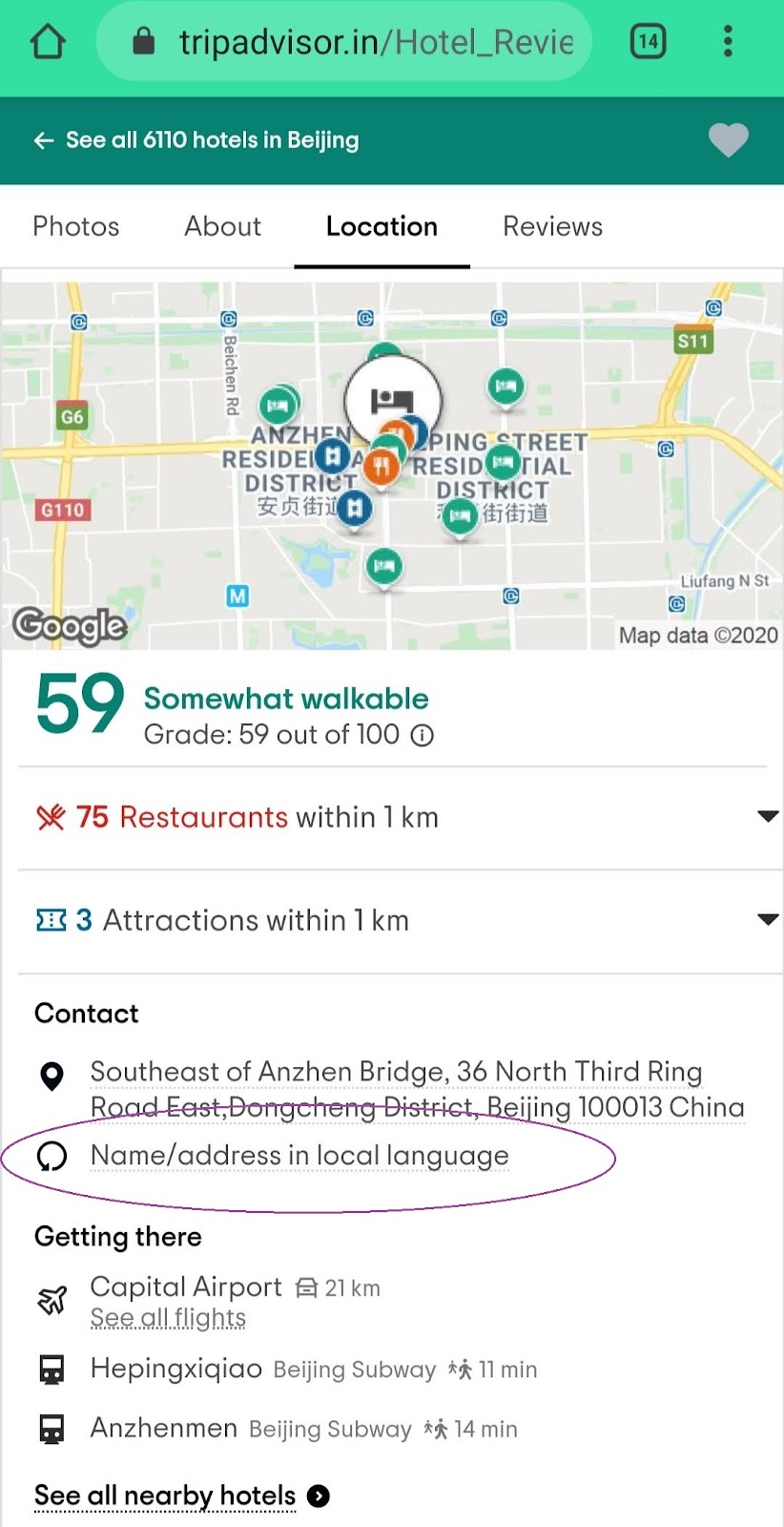Switch to the Reviews tab
784x1527 pixels.
pyautogui.click(x=552, y=226)
